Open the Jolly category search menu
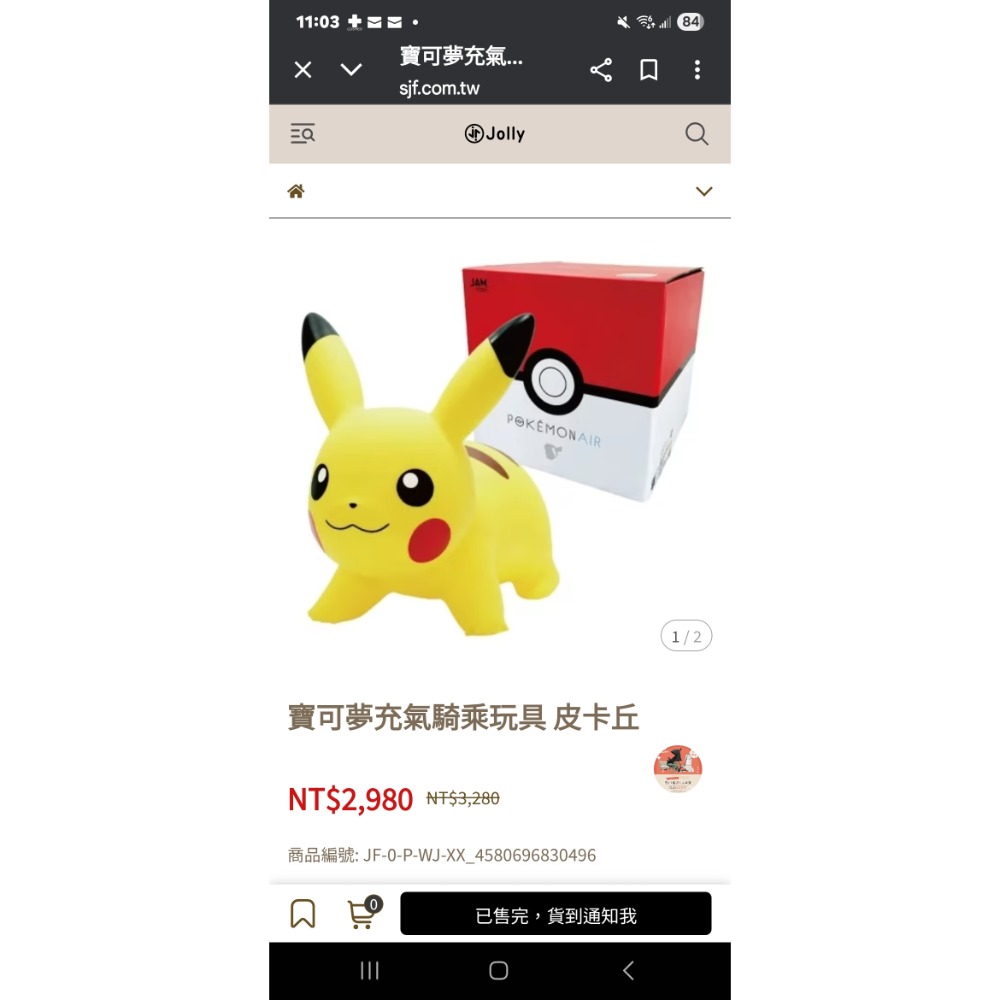Viewport: 1000px width, 1000px height. (x=302, y=134)
